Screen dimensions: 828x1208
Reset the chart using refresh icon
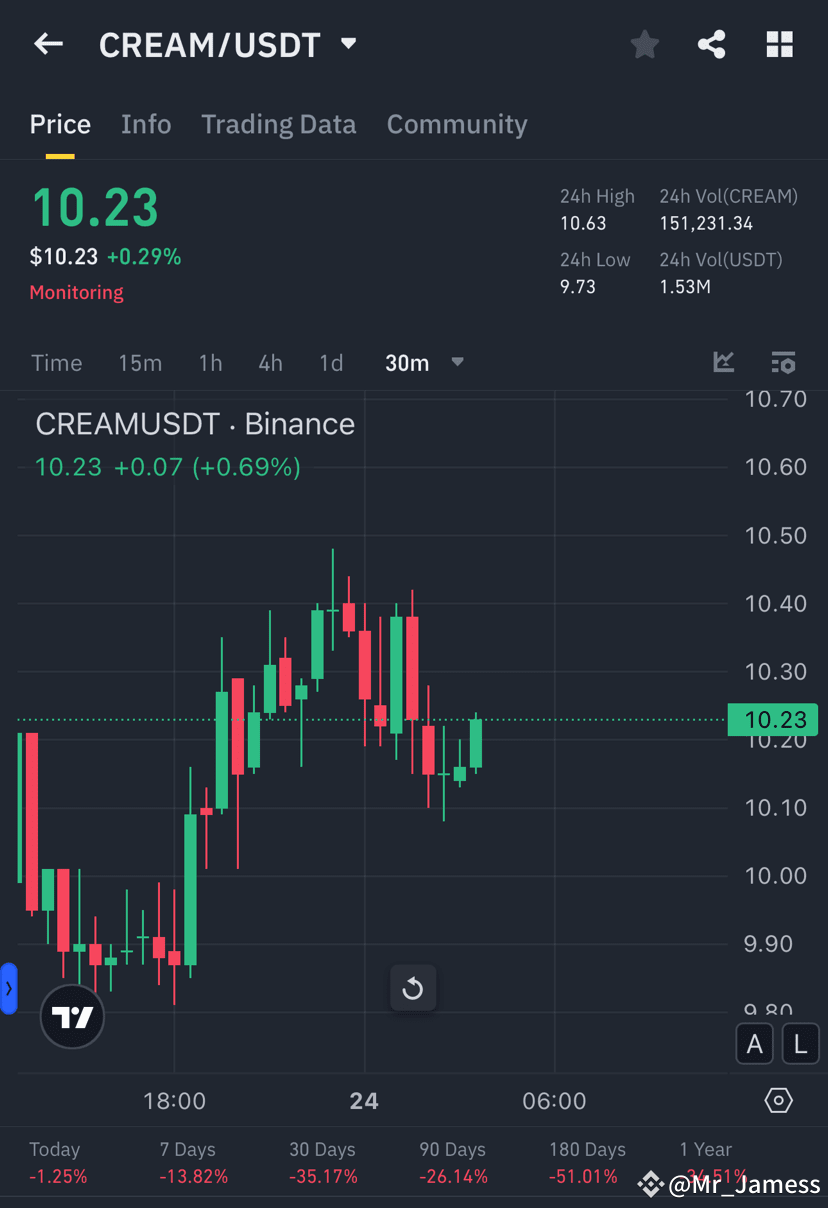tap(413, 988)
